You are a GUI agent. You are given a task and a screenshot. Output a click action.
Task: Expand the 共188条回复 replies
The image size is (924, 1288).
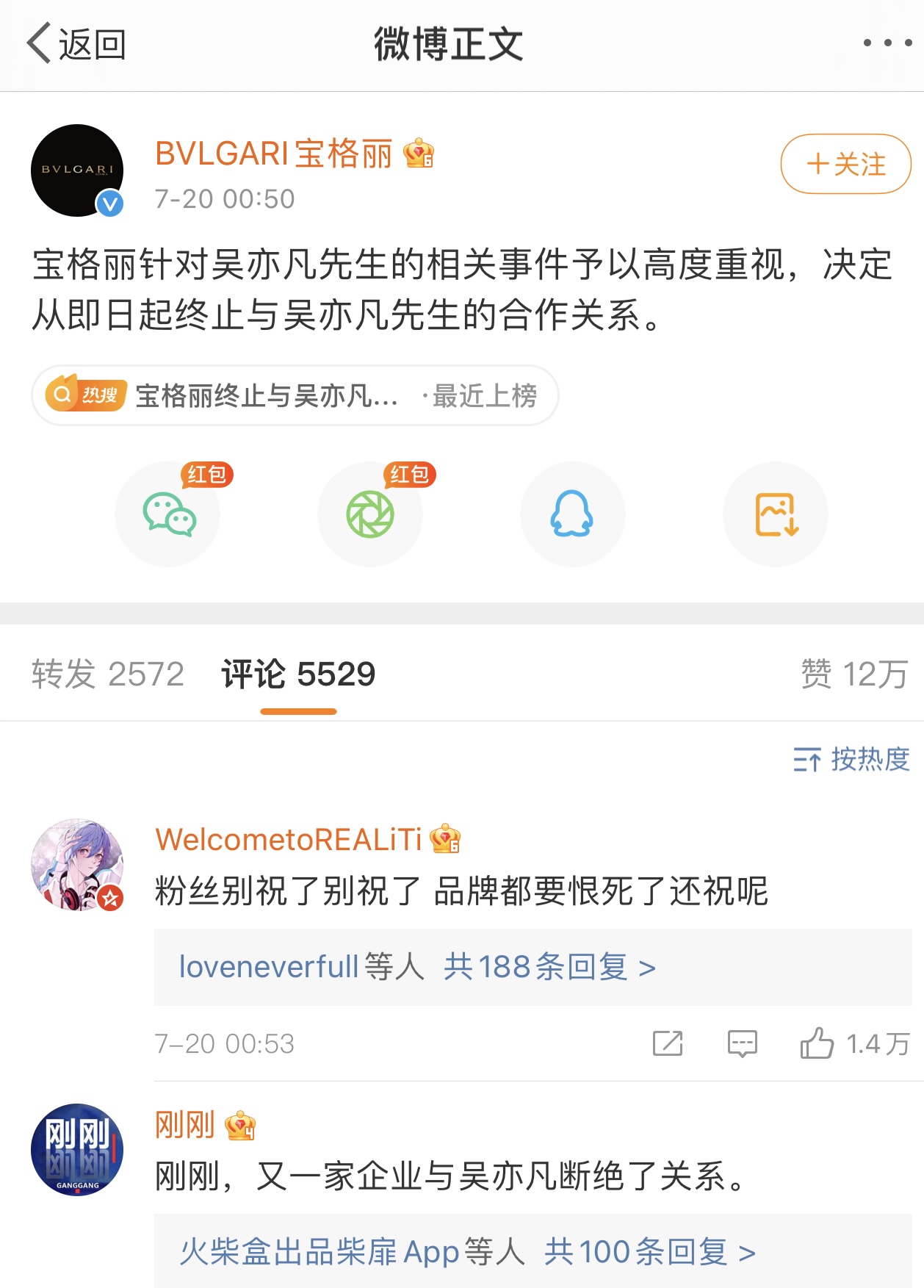pyautogui.click(x=549, y=967)
